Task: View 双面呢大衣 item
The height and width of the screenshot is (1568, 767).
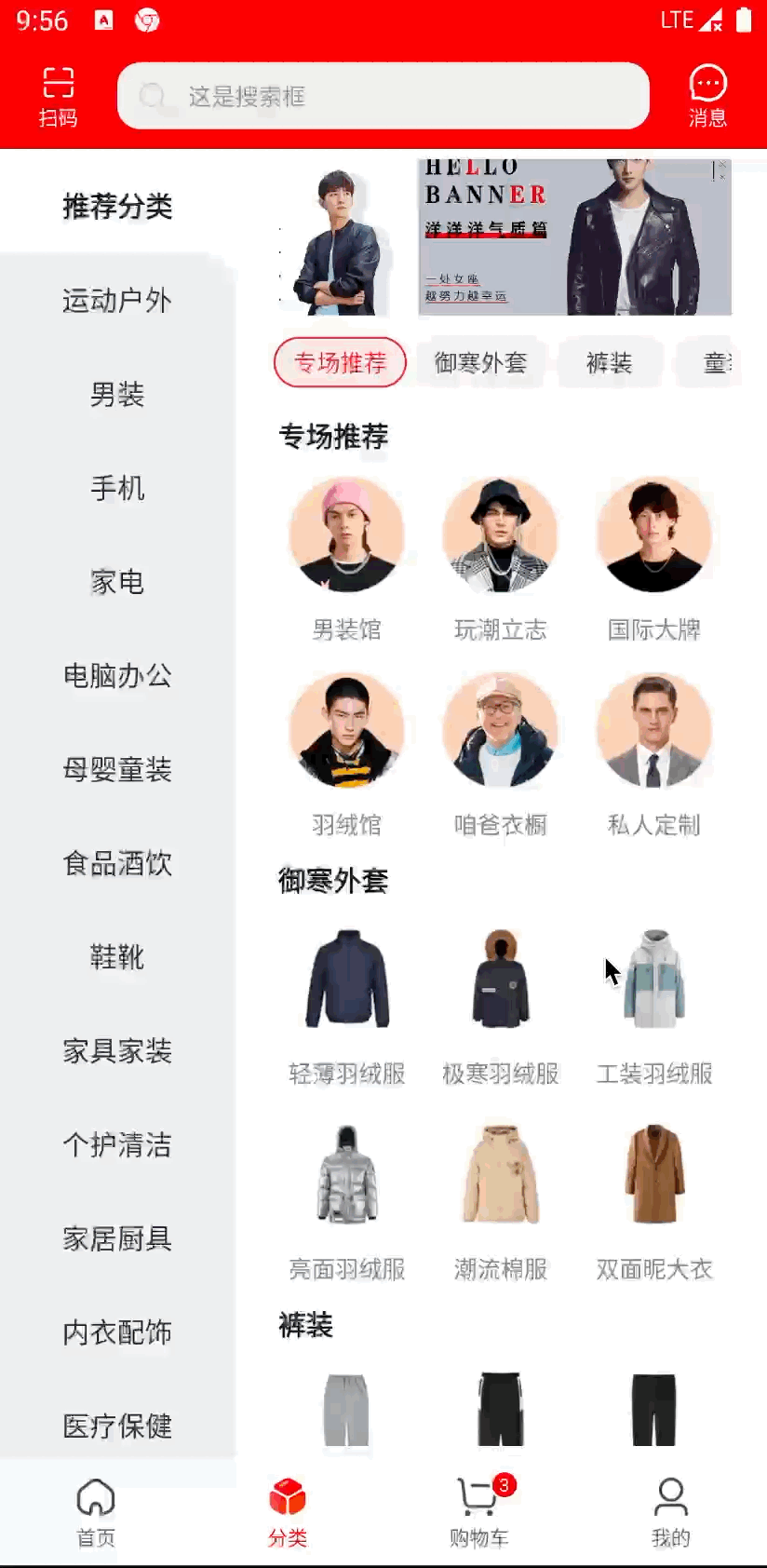Action: (x=653, y=1201)
